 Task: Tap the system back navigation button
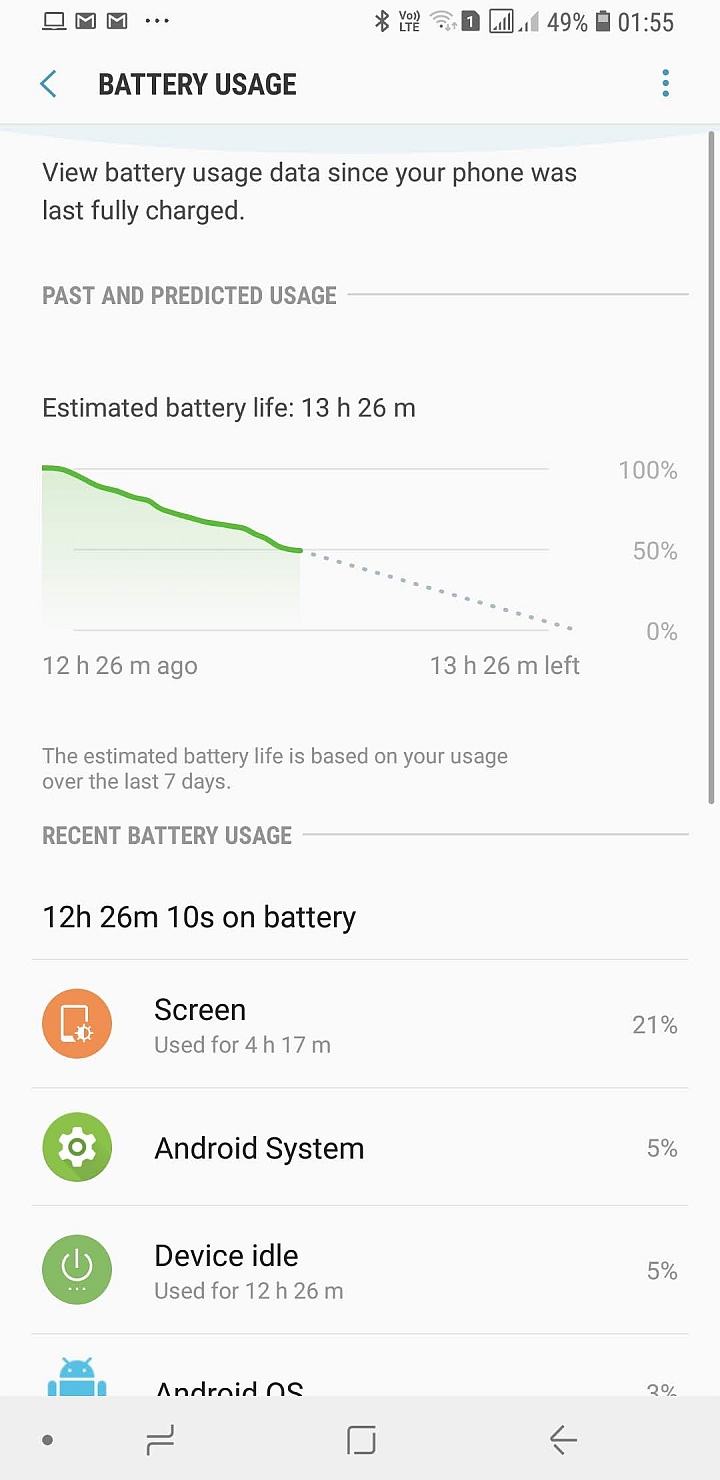563,1440
